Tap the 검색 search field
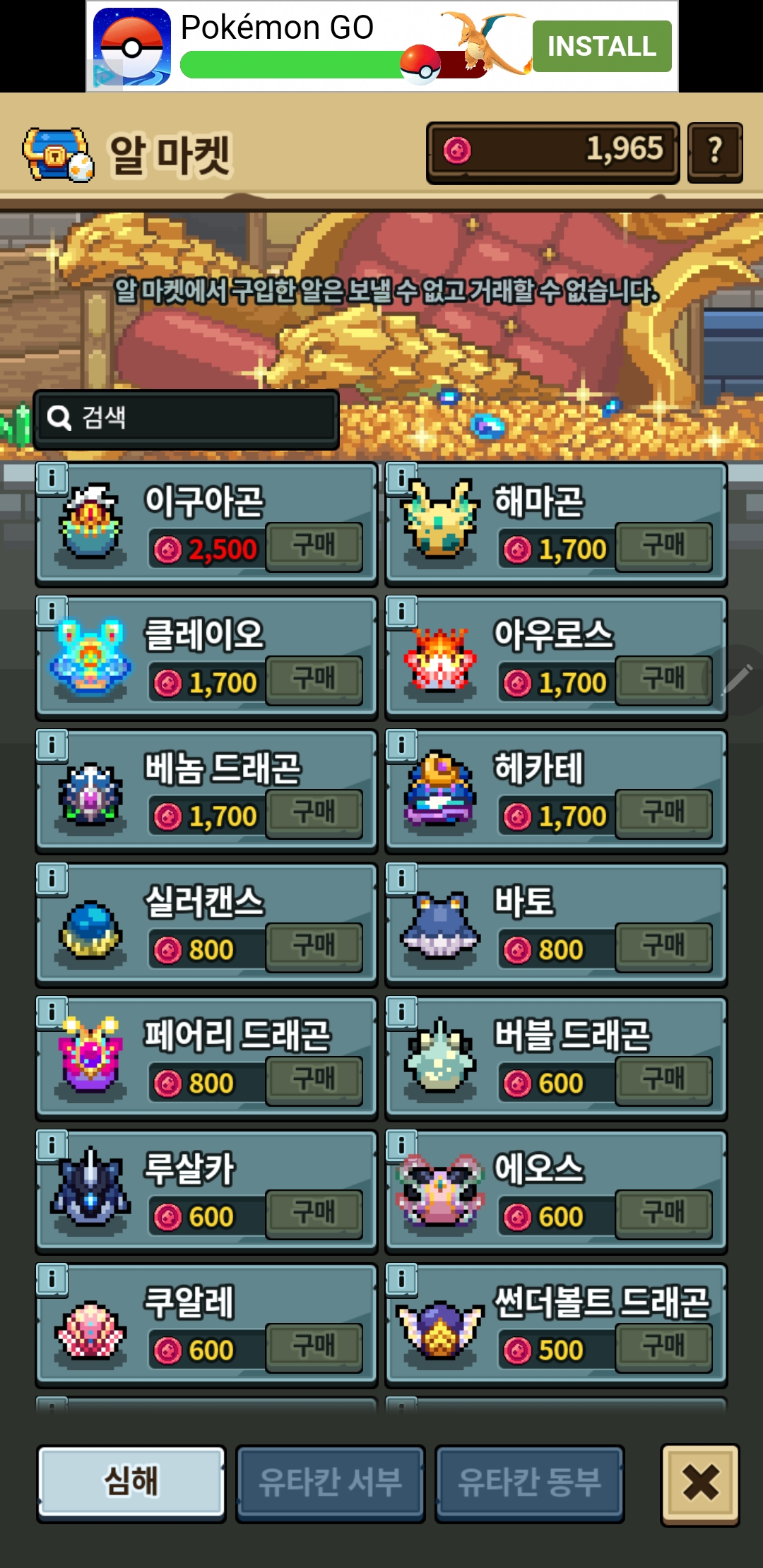The height and width of the screenshot is (1568, 763). click(x=187, y=418)
